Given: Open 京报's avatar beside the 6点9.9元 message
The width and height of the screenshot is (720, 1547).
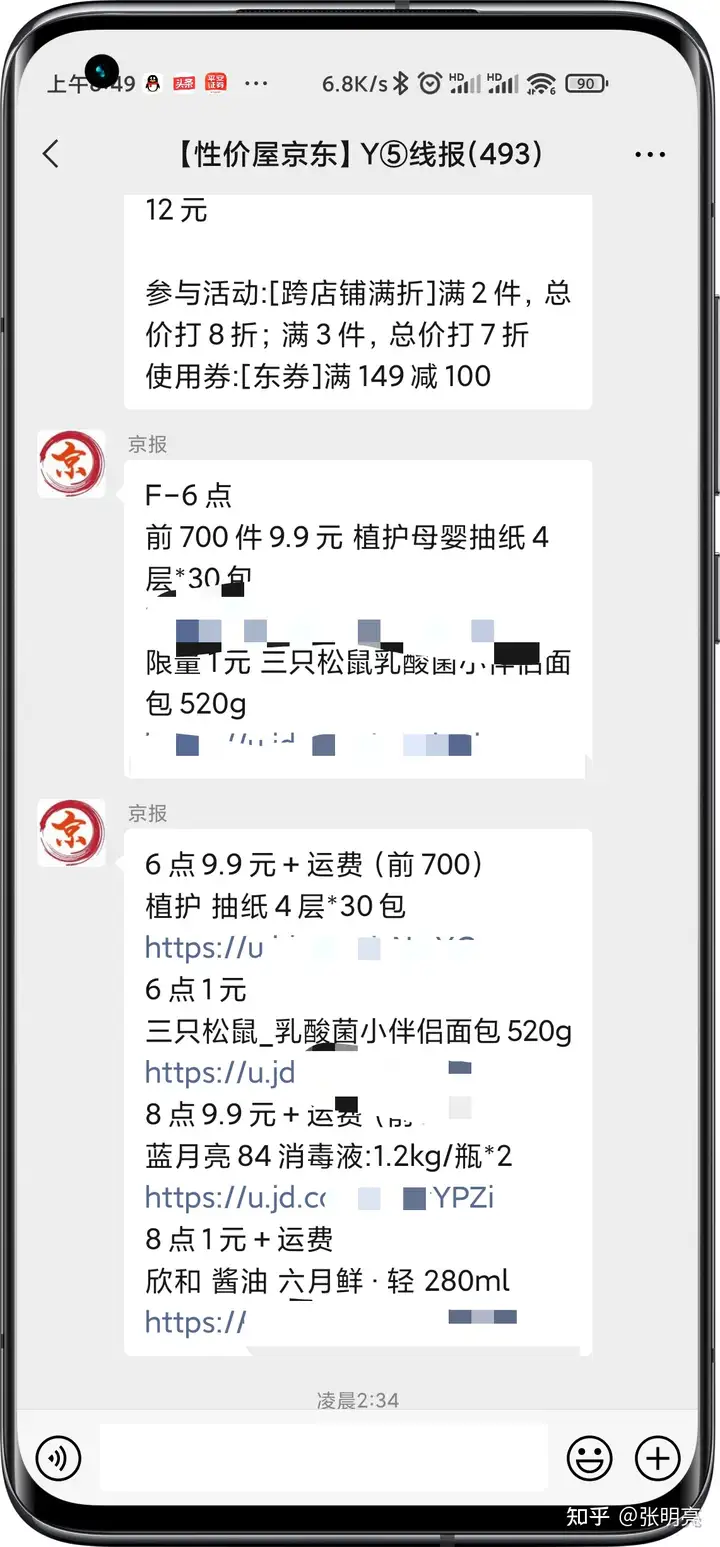Looking at the screenshot, I should pyautogui.click(x=71, y=833).
